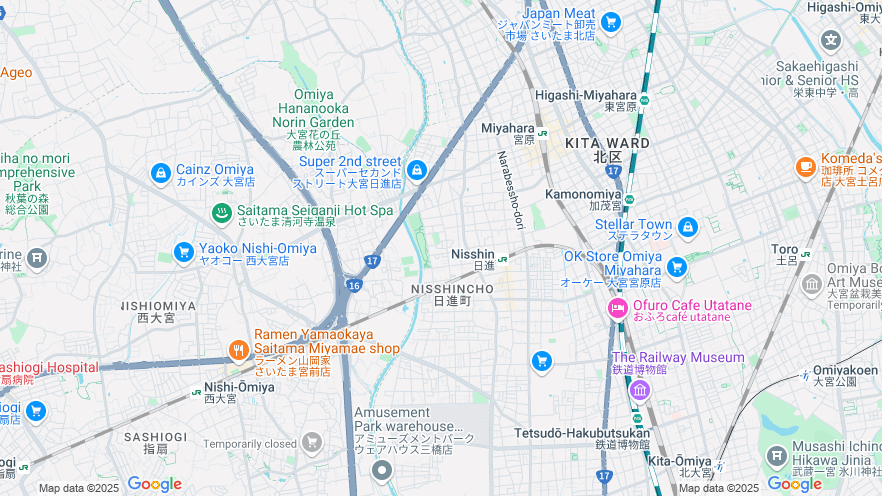Open Amusement Park warehouse location pin
The height and width of the screenshot is (496, 882).
380,469
